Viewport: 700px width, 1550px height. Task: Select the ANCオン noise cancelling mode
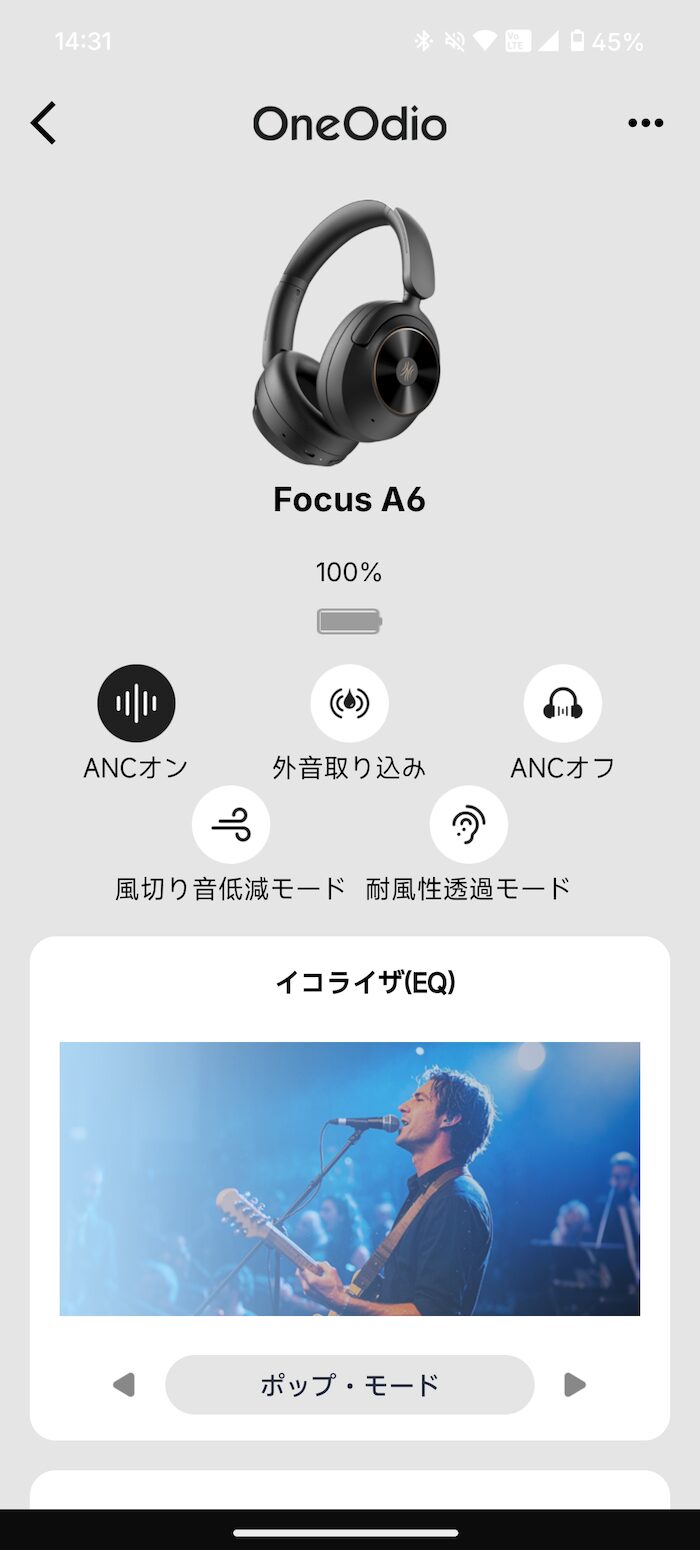pos(136,703)
